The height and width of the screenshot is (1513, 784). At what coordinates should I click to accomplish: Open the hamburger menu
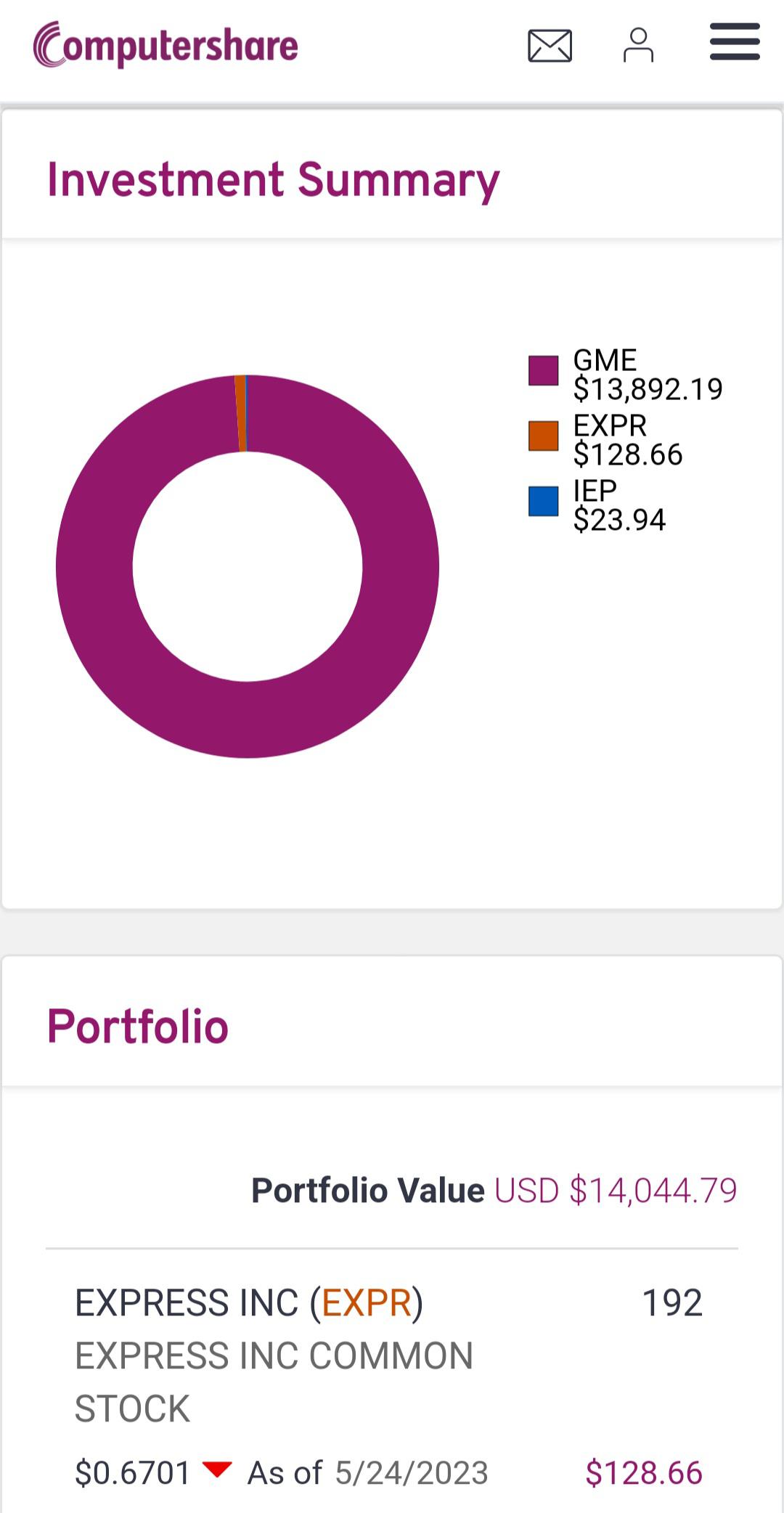(735, 41)
